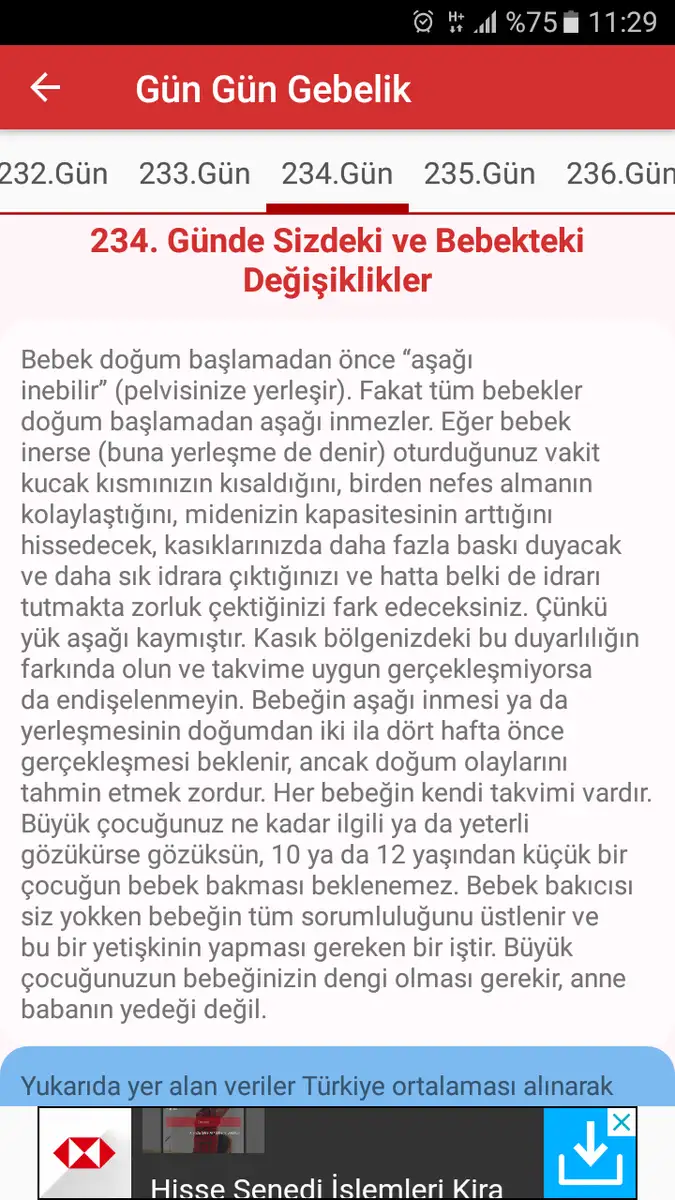Select the 234.Gün tab
Viewport: 675px width, 1200px height.
tap(337, 174)
